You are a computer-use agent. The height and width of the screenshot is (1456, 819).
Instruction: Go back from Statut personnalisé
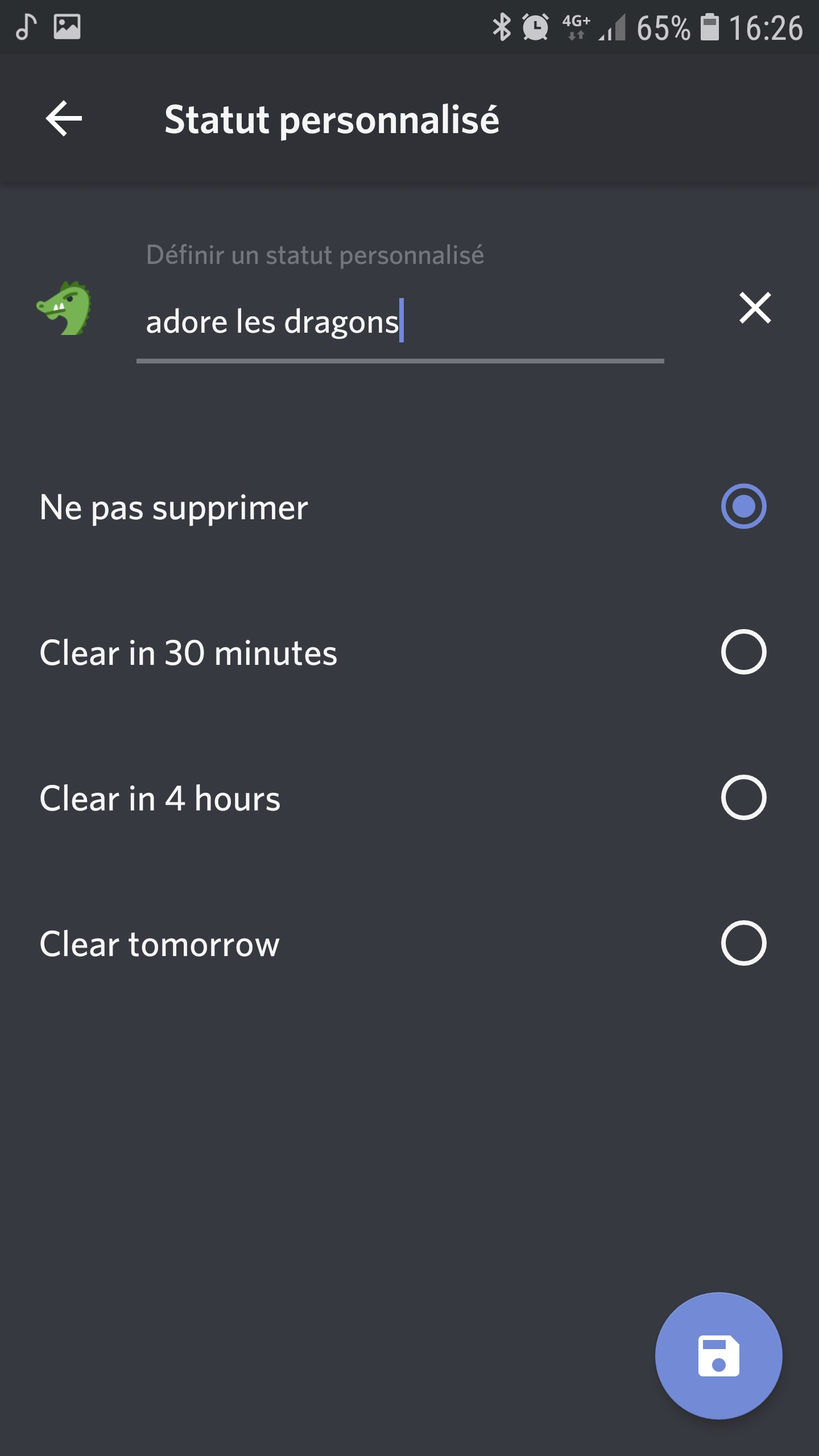coord(64,118)
